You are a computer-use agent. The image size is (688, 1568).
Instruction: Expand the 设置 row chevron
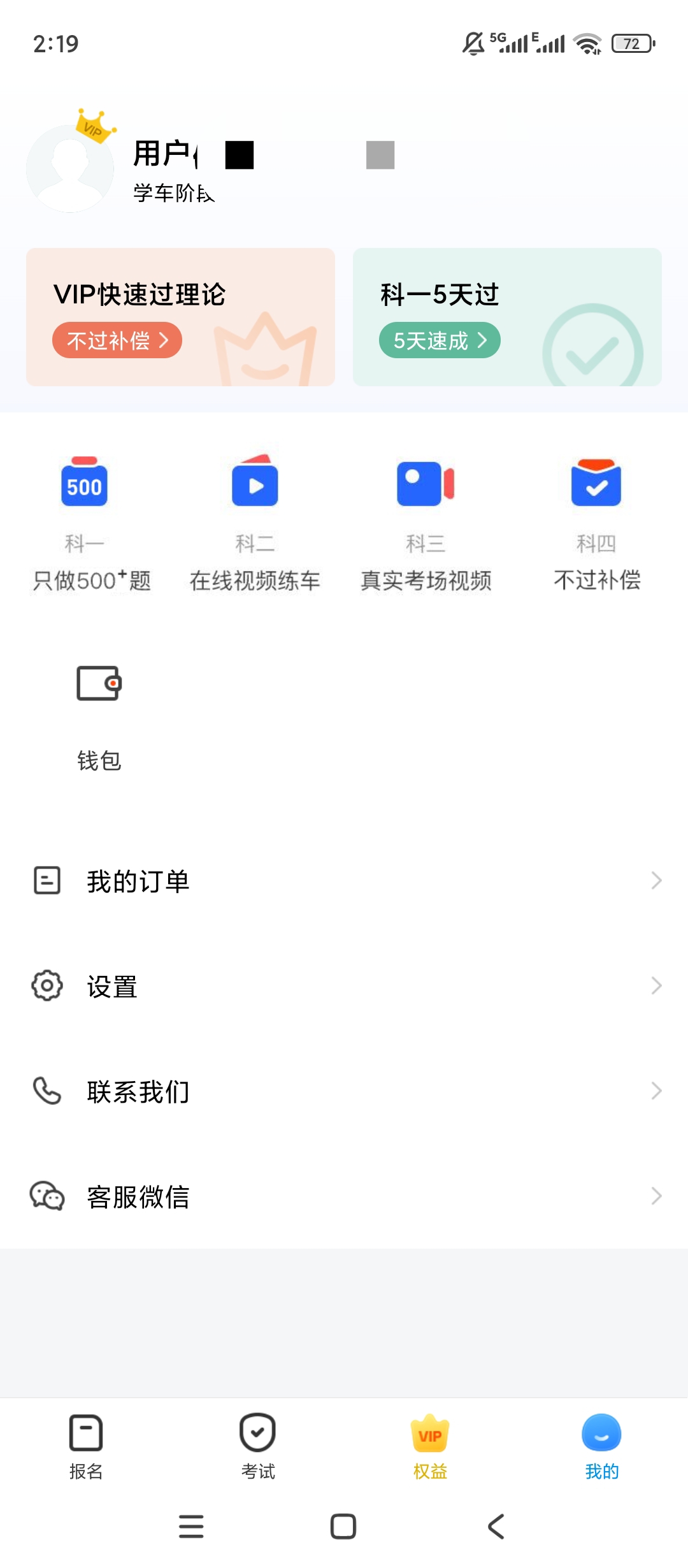coord(657,985)
